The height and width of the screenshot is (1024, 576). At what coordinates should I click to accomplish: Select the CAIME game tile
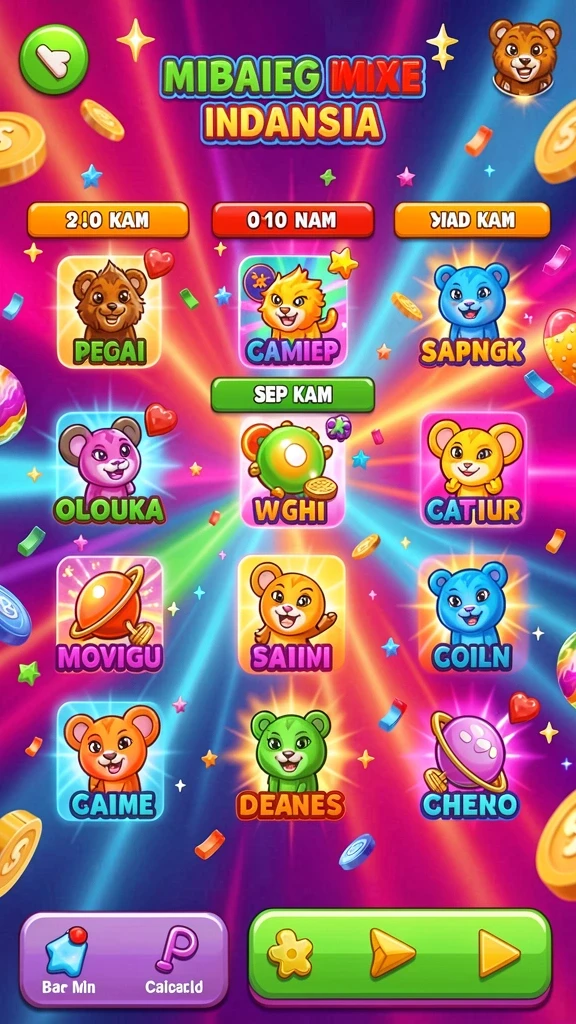click(x=110, y=761)
